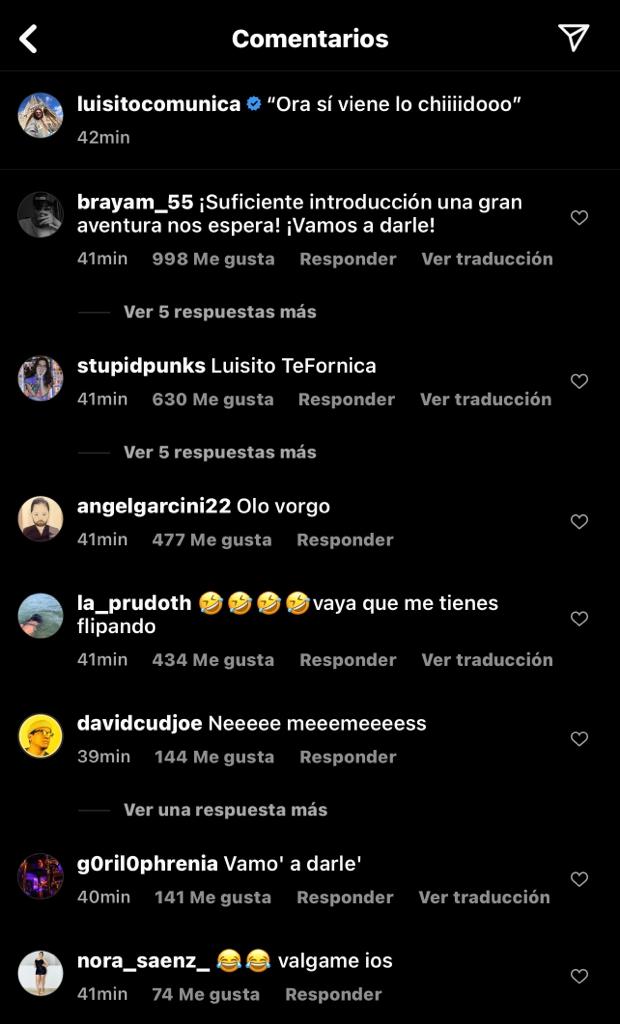
Task: View translation of la_prudoth's comment
Action: click(486, 660)
